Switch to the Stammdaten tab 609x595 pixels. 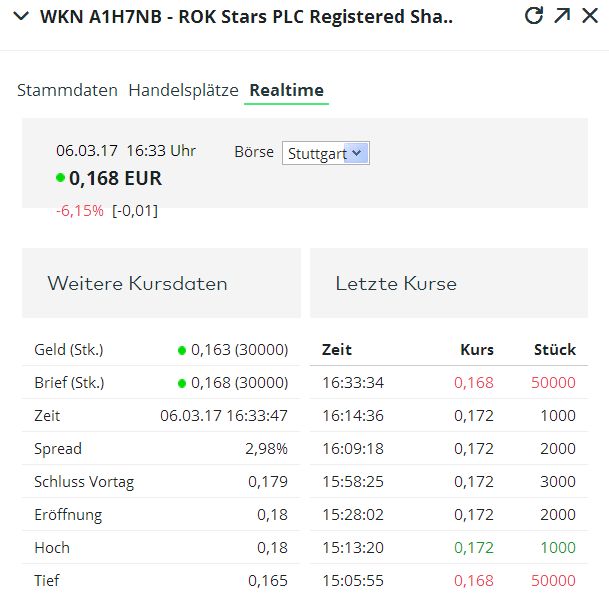tap(67, 90)
